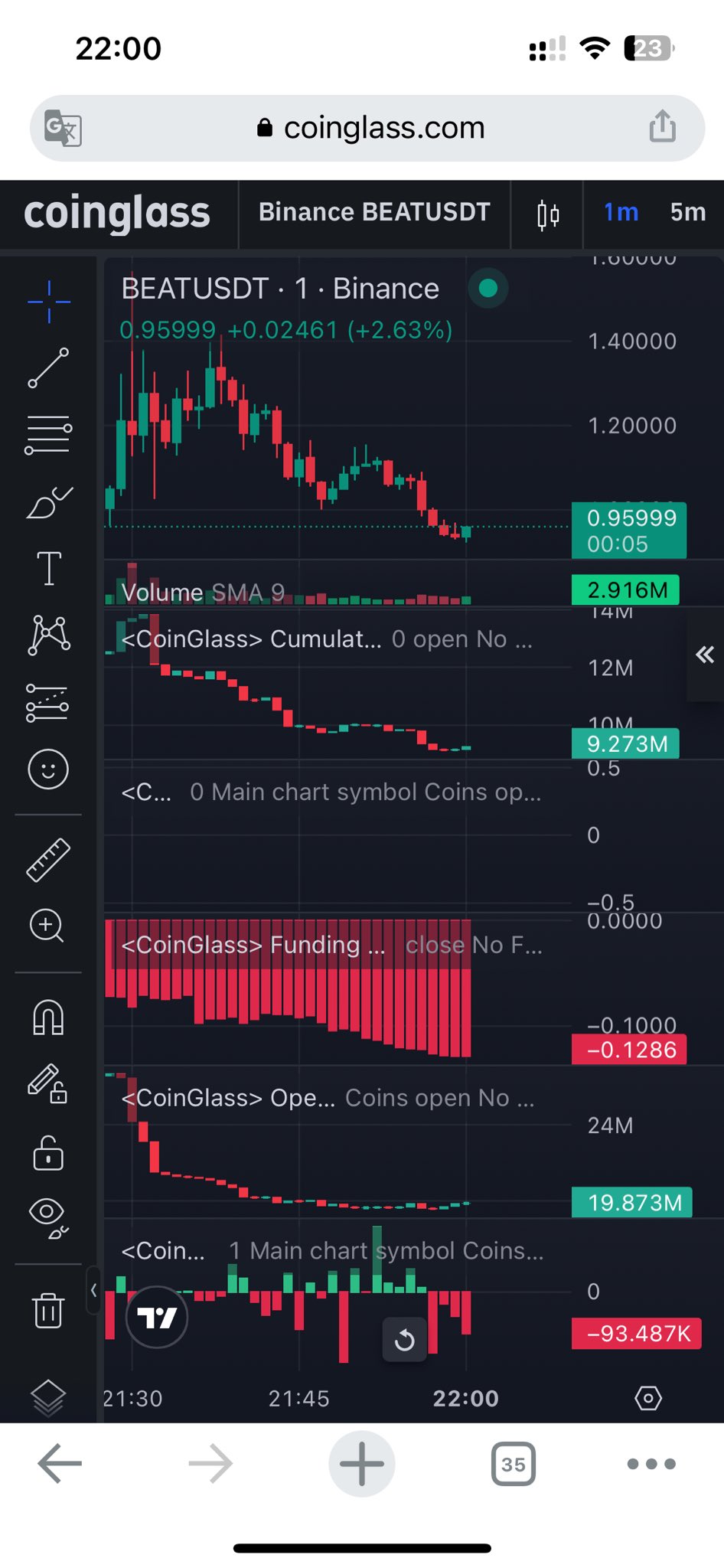Select the text annotation tool
Image resolution: width=724 pixels, height=1568 pixels.
point(48,569)
